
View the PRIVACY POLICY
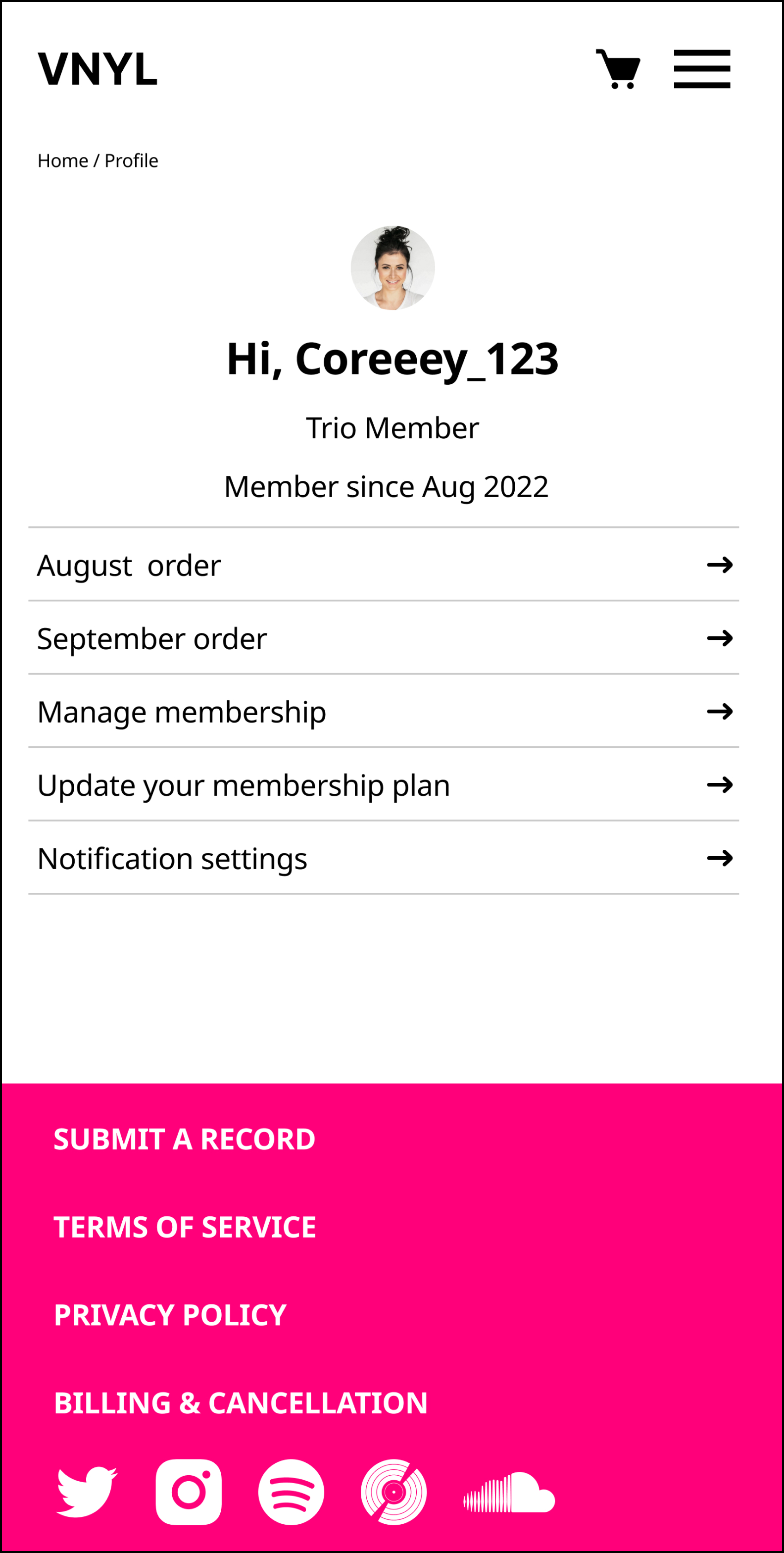[171, 1314]
